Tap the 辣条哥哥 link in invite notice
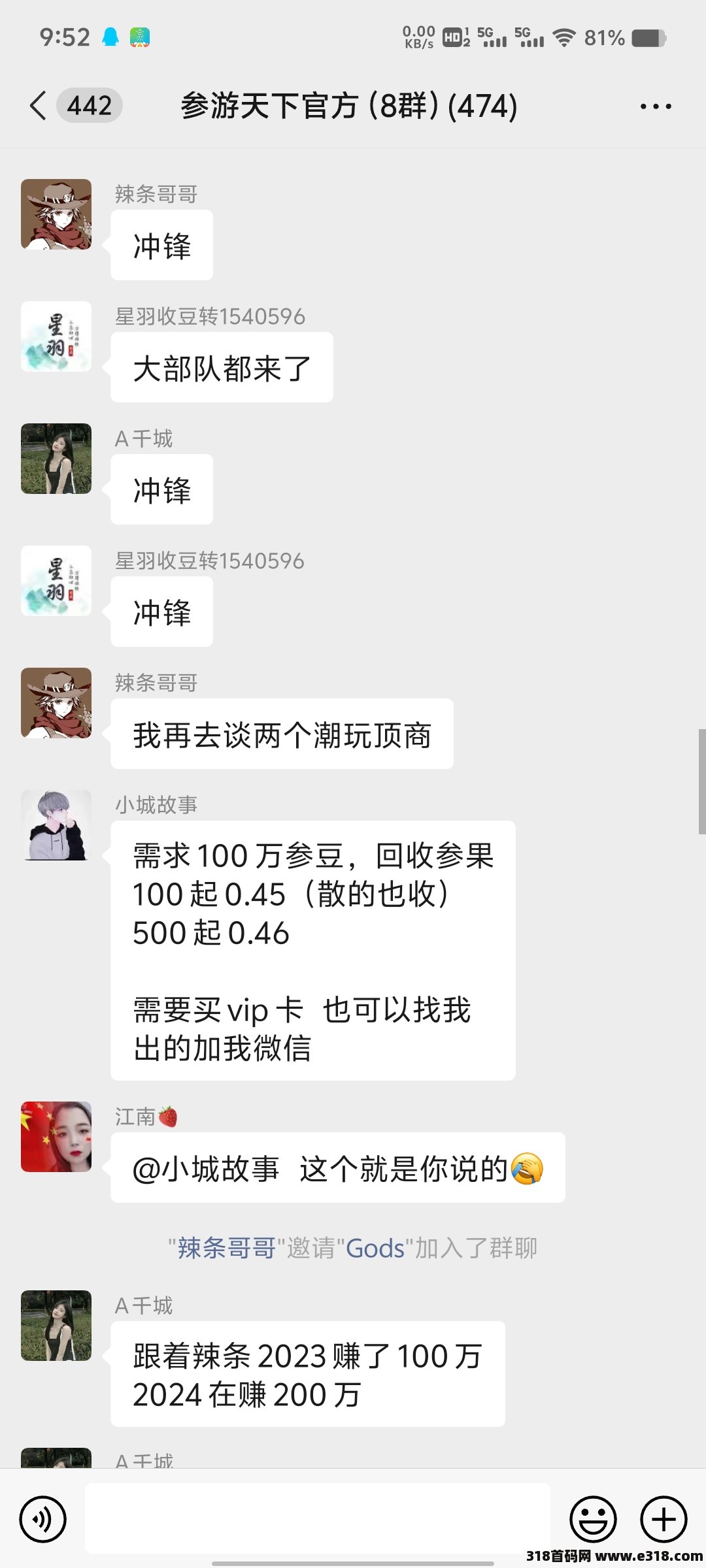The height and width of the screenshot is (1568, 706). 226,1248
